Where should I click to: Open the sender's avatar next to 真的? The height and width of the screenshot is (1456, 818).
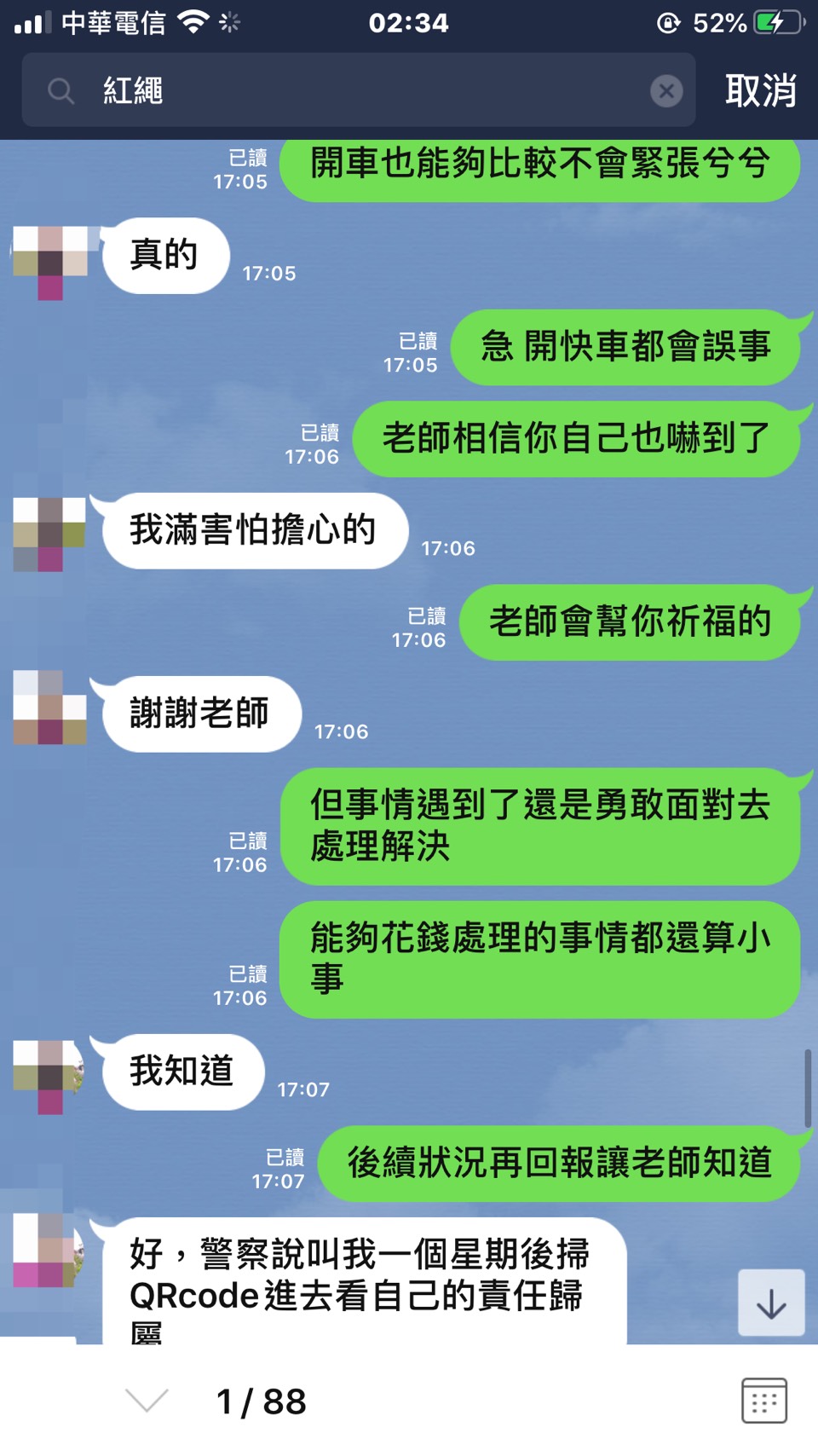pos(50,261)
